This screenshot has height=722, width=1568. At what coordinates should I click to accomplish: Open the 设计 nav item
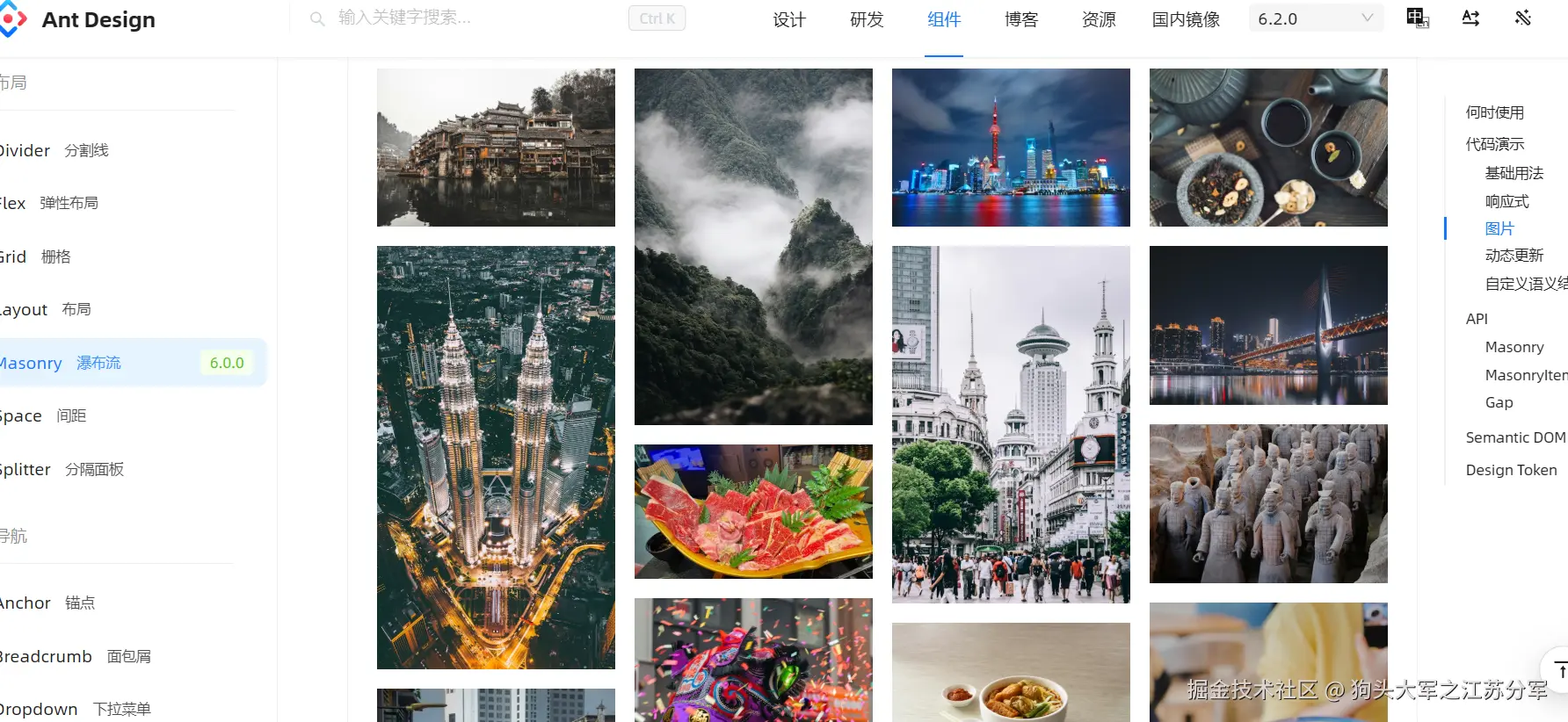(x=788, y=19)
